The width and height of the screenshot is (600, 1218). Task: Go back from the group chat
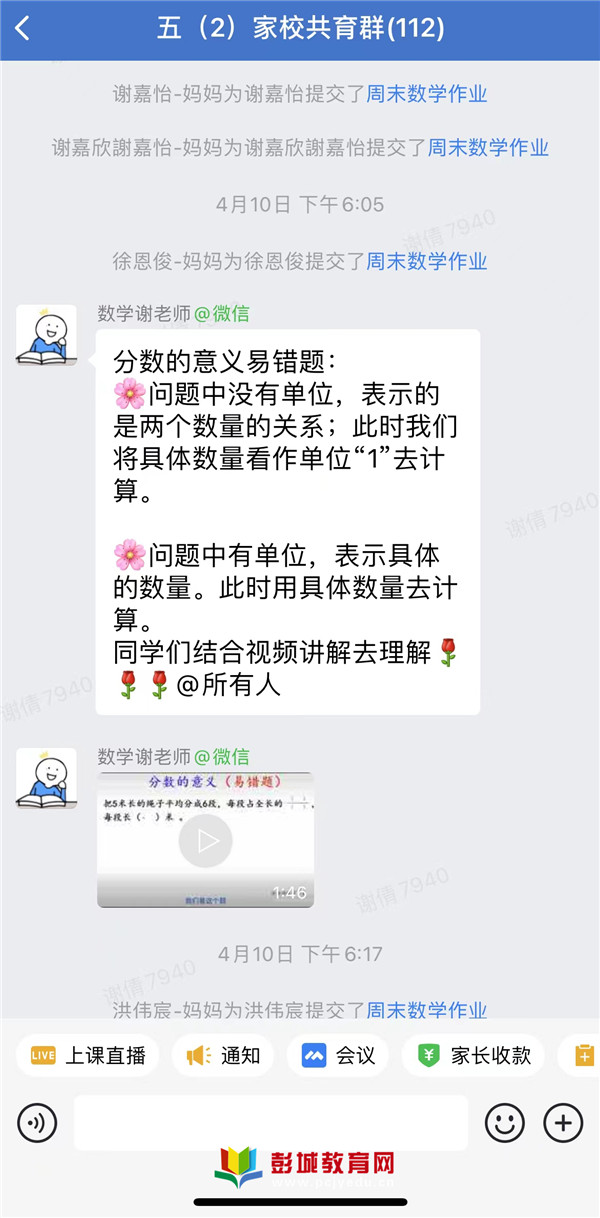(23, 28)
